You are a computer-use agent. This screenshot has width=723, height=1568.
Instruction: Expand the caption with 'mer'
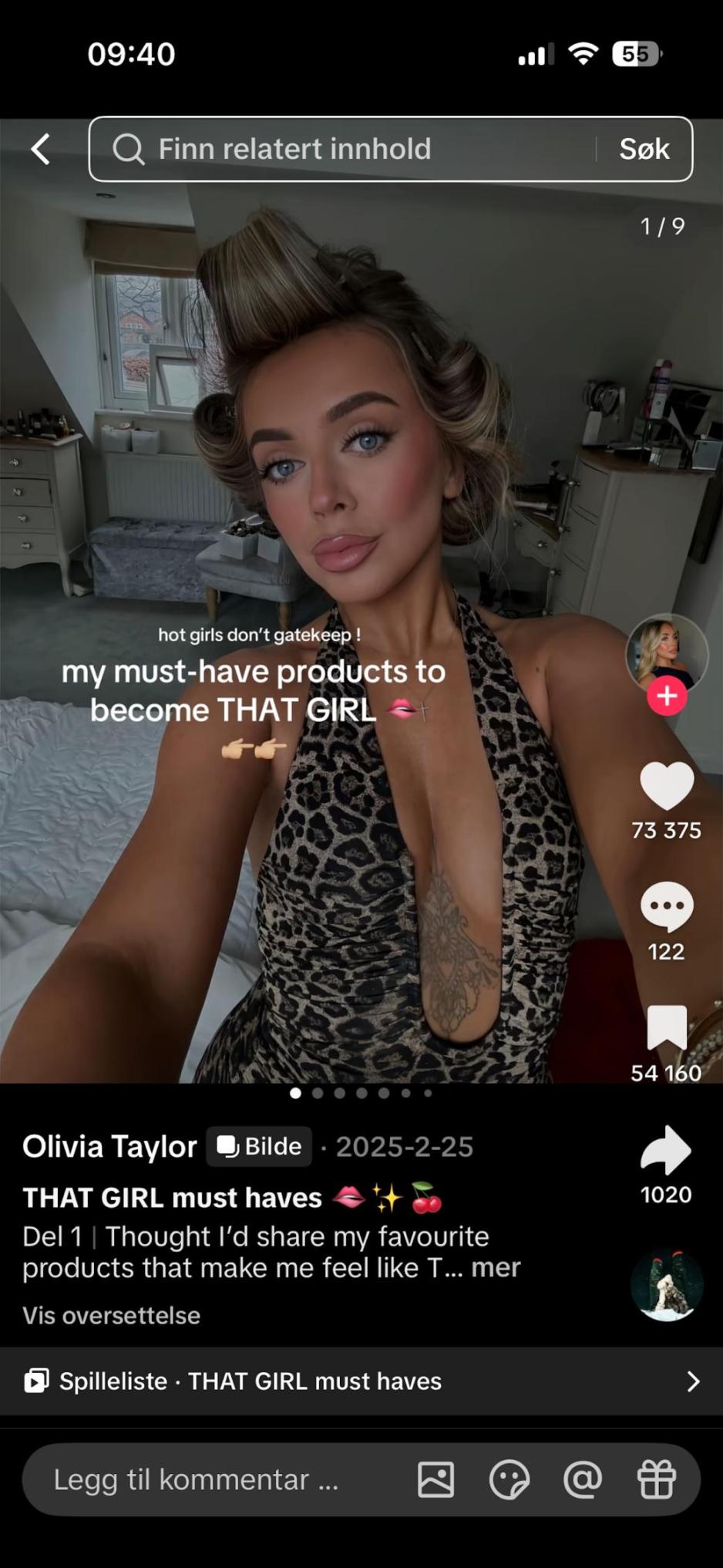coord(496,1267)
